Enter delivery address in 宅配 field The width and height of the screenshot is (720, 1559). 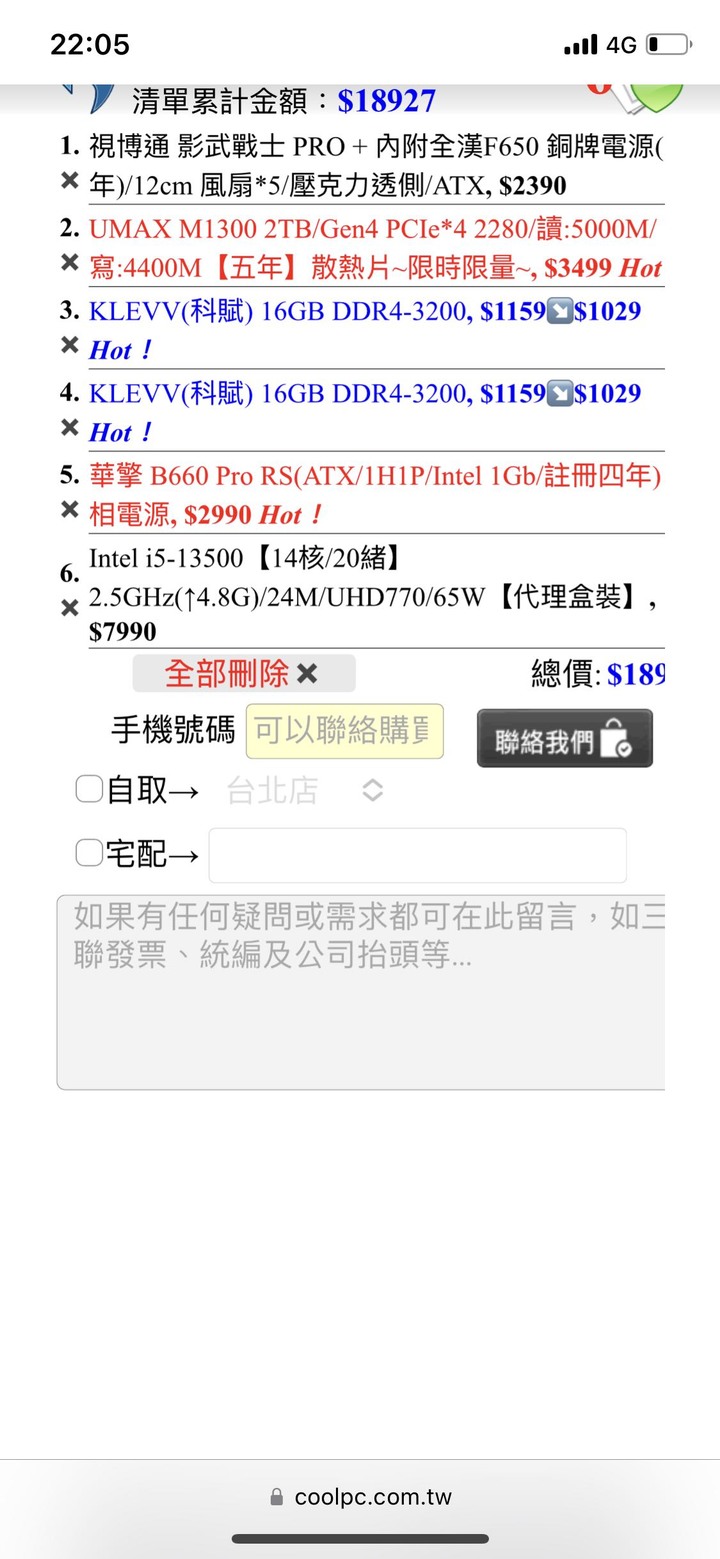tap(417, 855)
